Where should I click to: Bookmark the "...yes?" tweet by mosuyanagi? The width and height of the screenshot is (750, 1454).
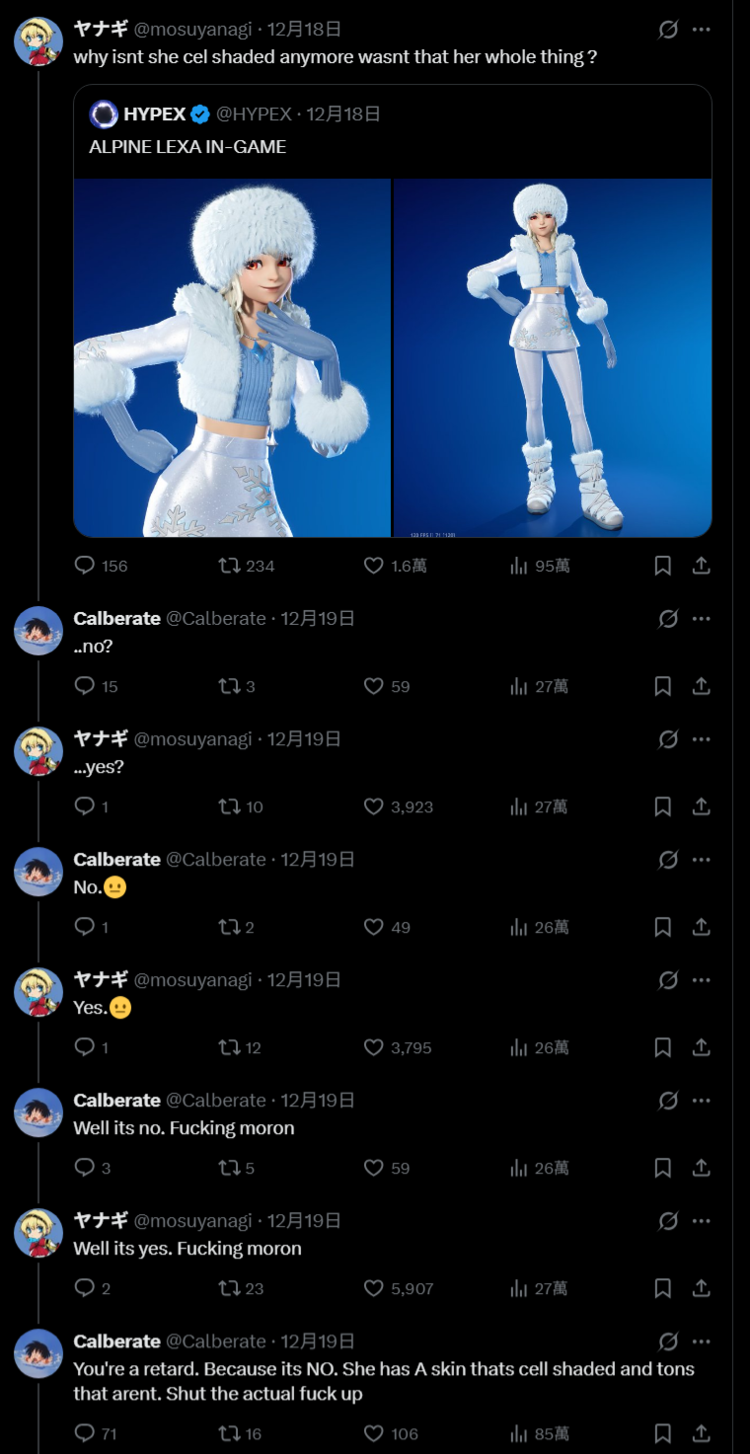(663, 806)
